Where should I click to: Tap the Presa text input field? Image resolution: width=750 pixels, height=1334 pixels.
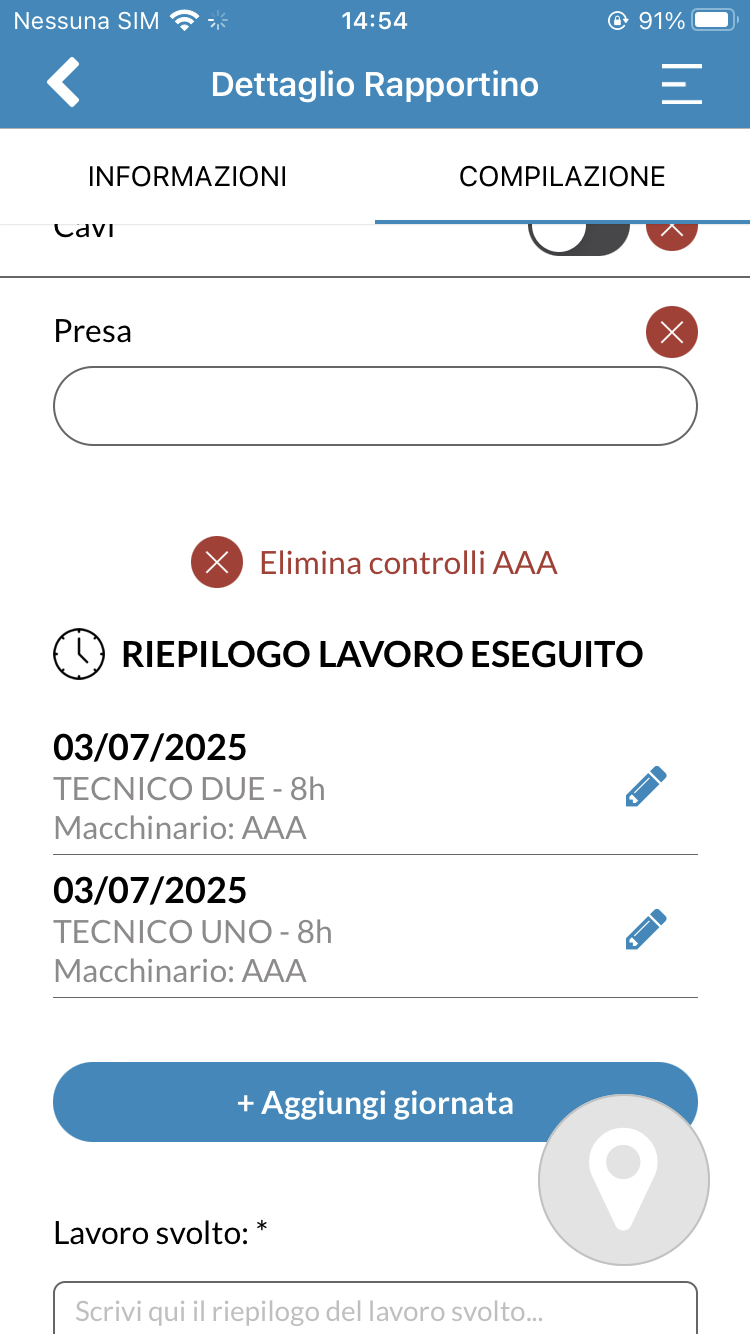pyautogui.click(x=375, y=406)
